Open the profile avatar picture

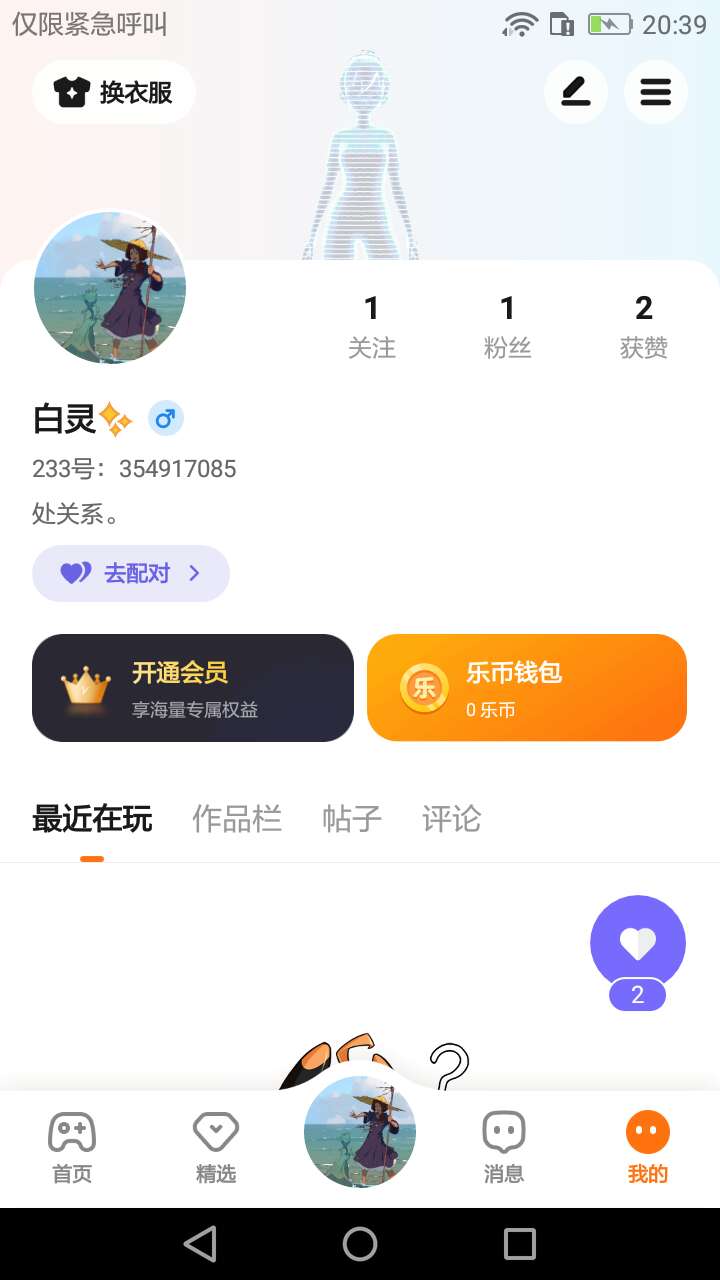(110, 287)
